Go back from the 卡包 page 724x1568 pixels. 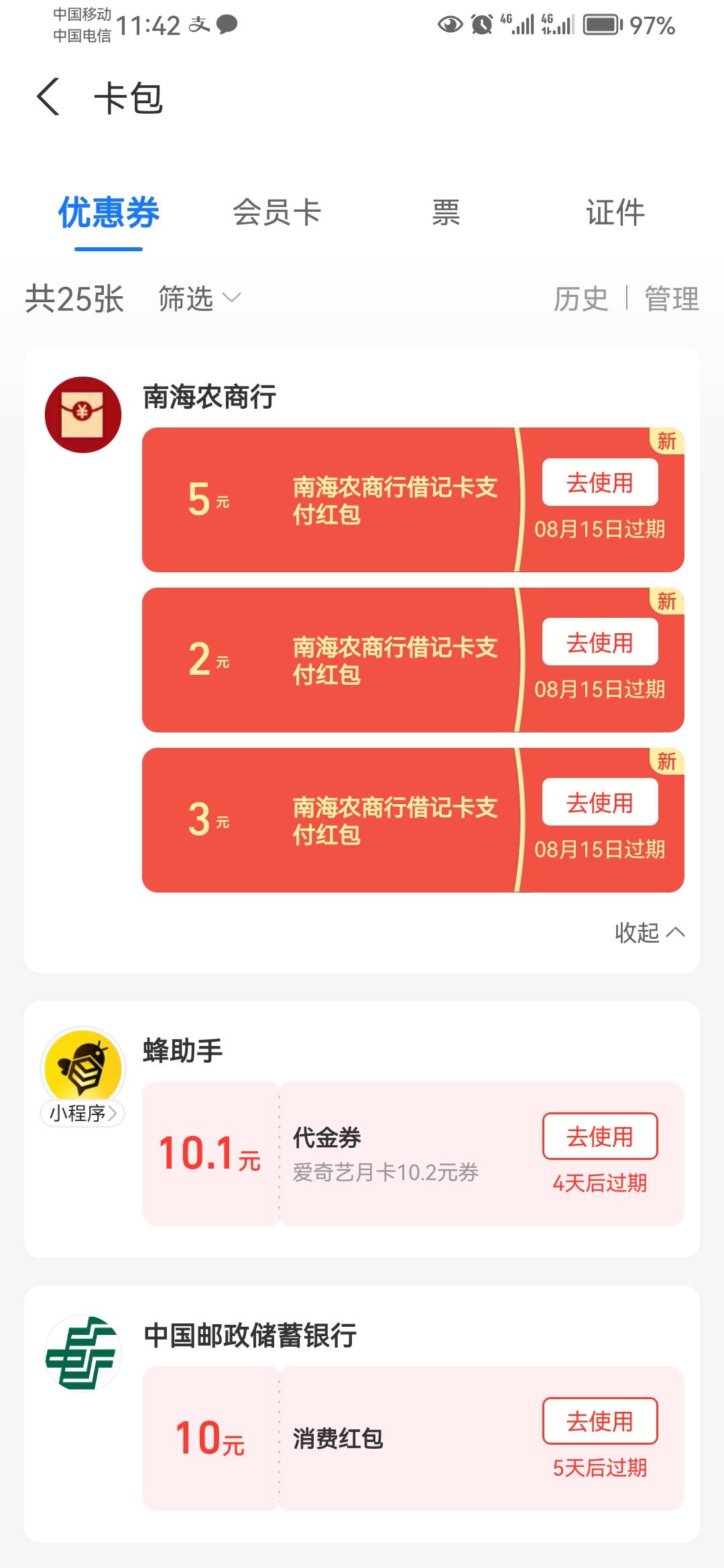click(x=48, y=97)
